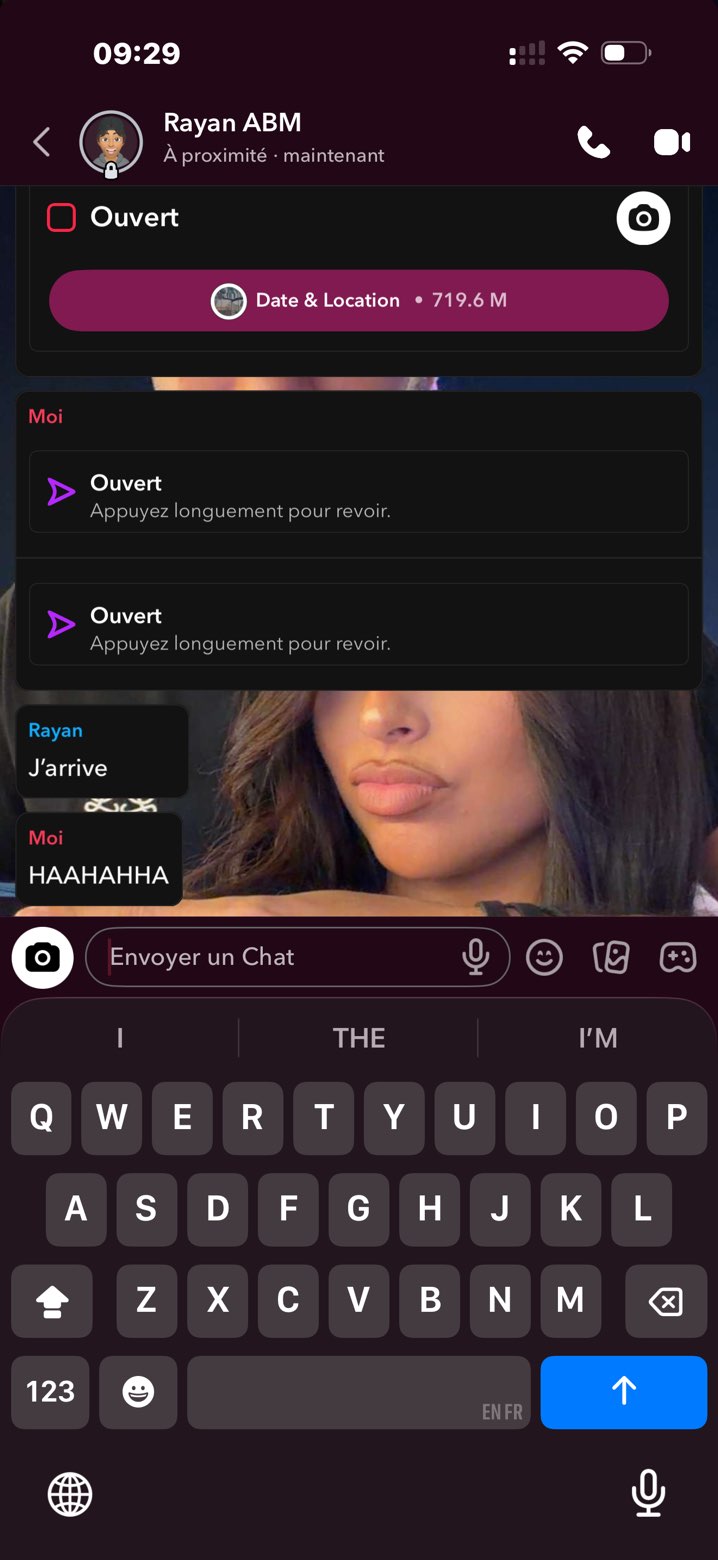Record a voice note in chat field
The image size is (718, 1560).
pos(476,957)
